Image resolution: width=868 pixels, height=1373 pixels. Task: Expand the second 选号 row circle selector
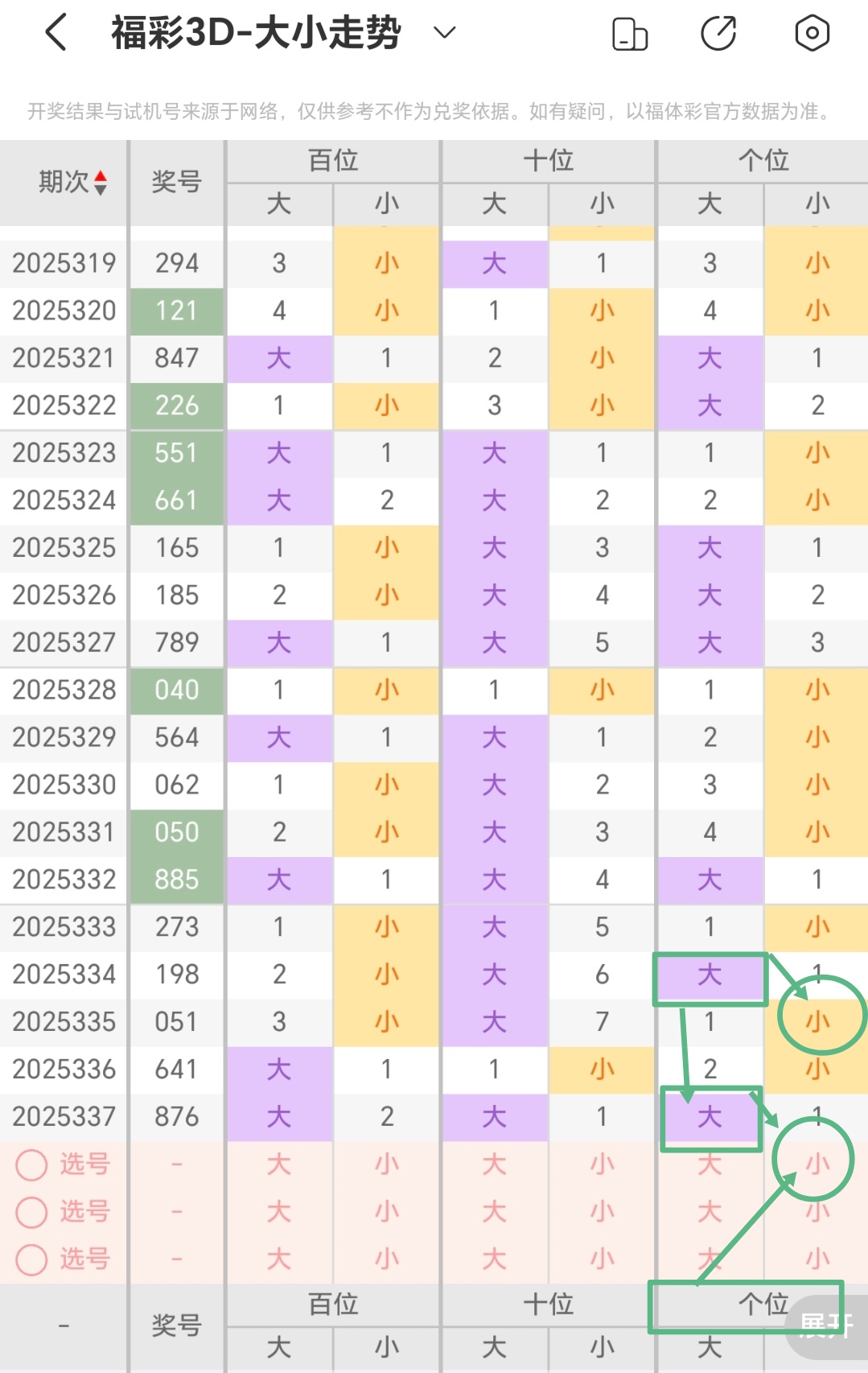32,1211
